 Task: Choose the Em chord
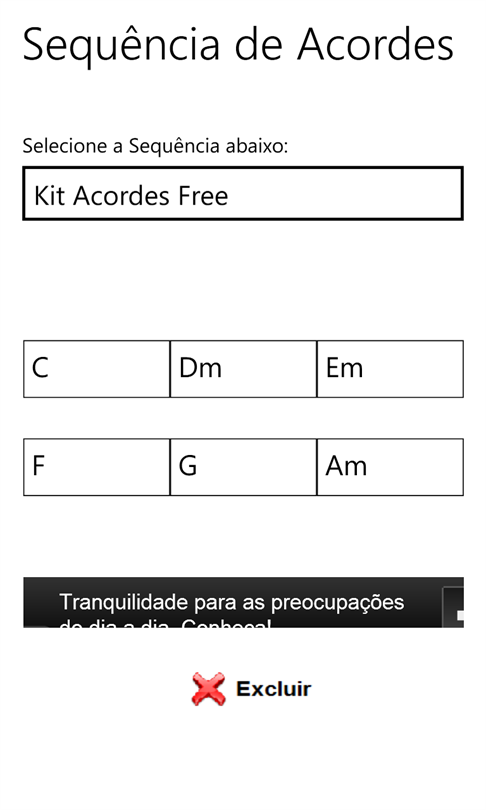(390, 369)
